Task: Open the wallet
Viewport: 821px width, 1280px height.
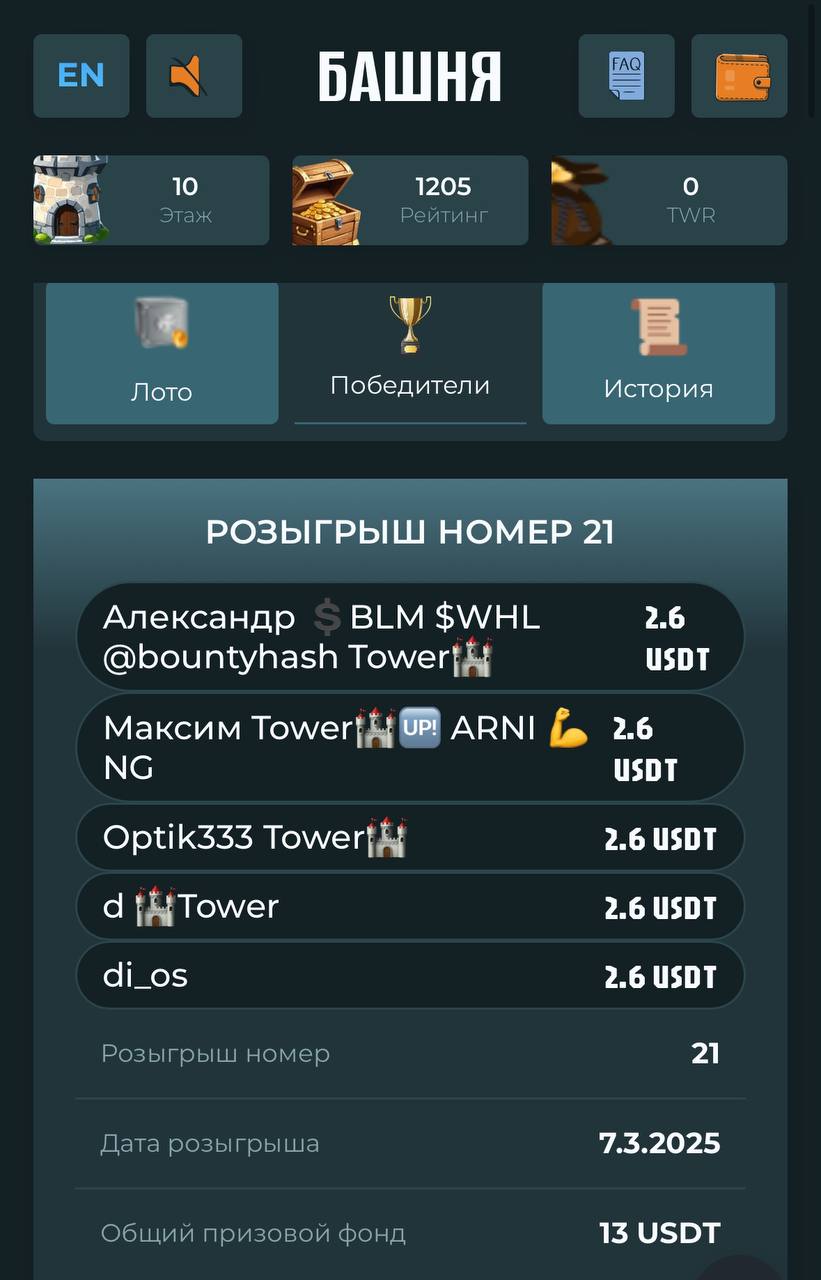Action: tap(739, 76)
